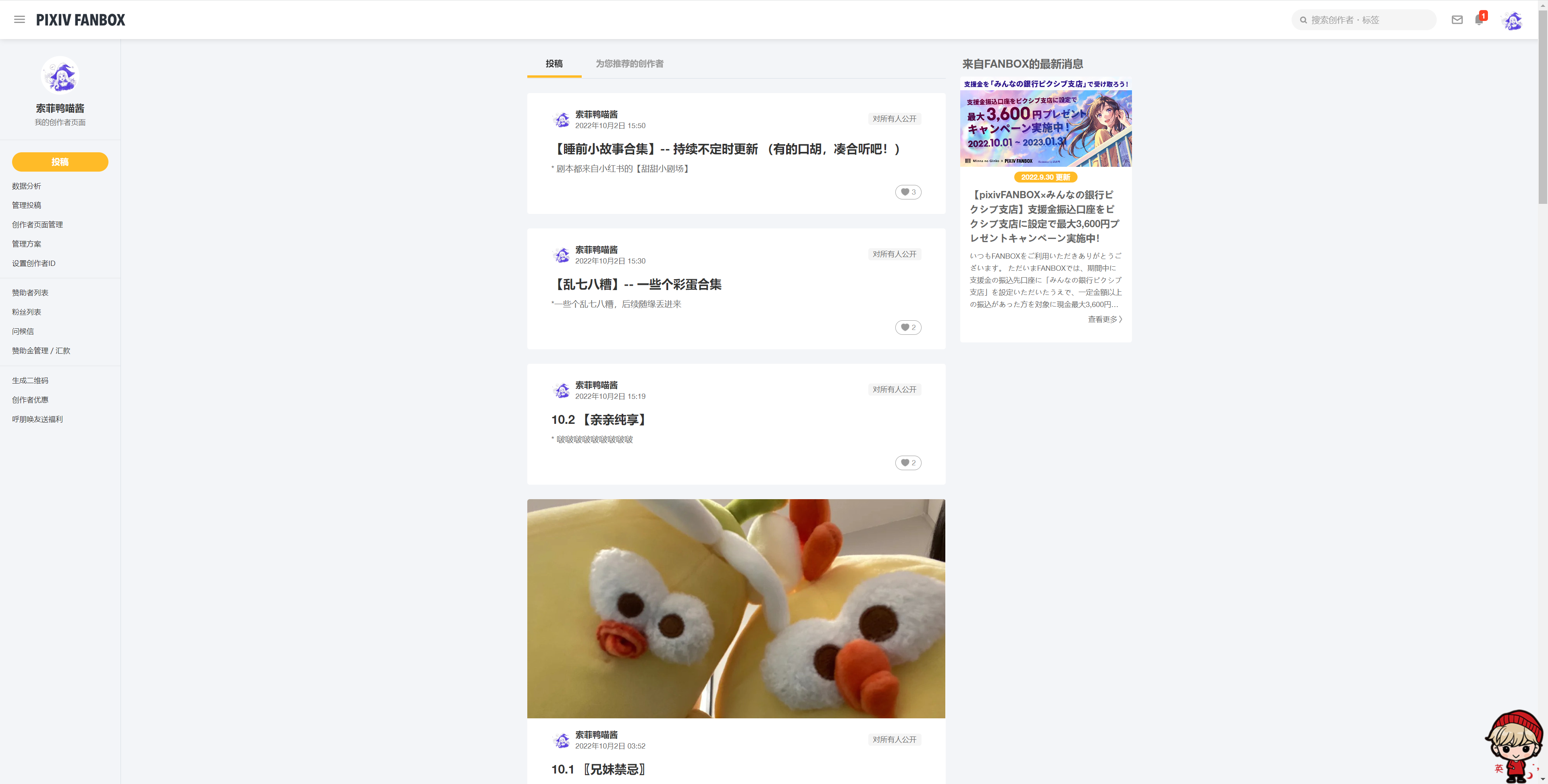Tap the yellow 投稿 button
Screen dimensions: 1548x784
(x=60, y=162)
